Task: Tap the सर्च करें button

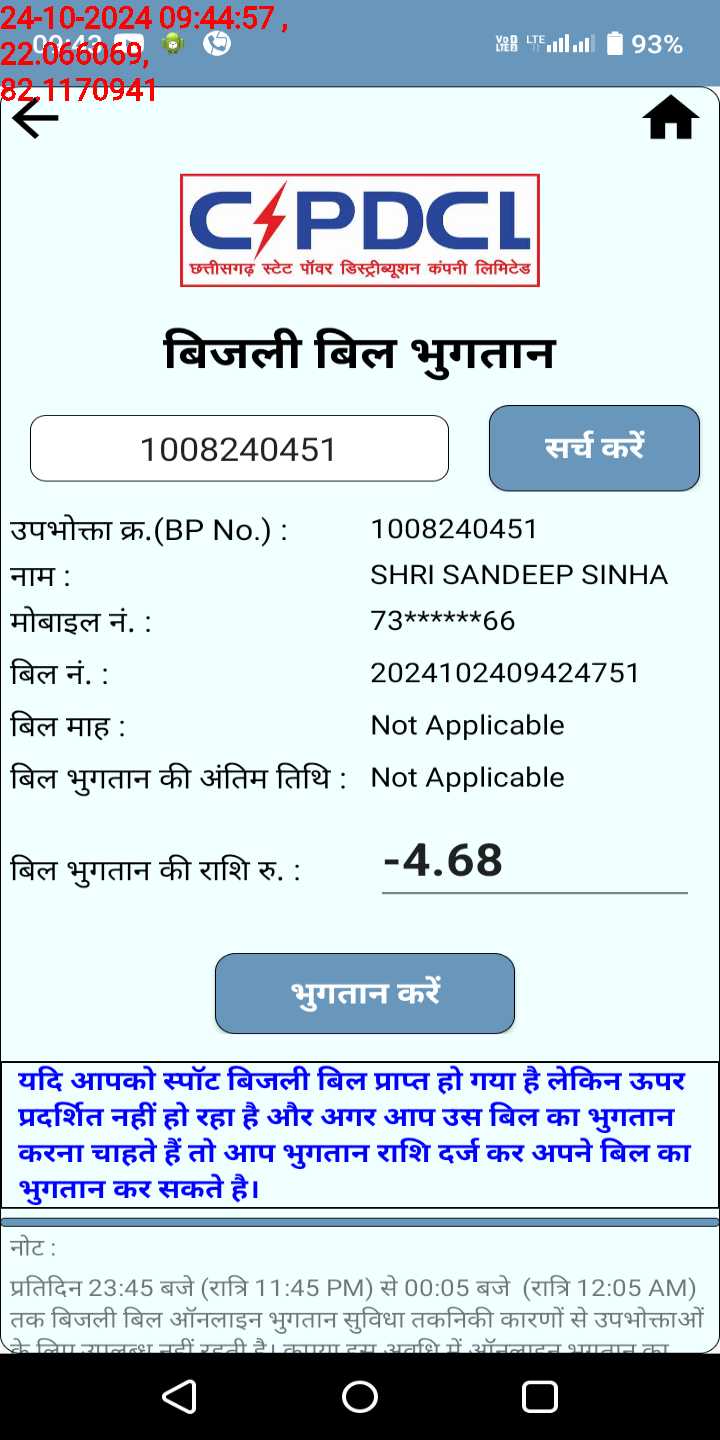Action: [594, 448]
